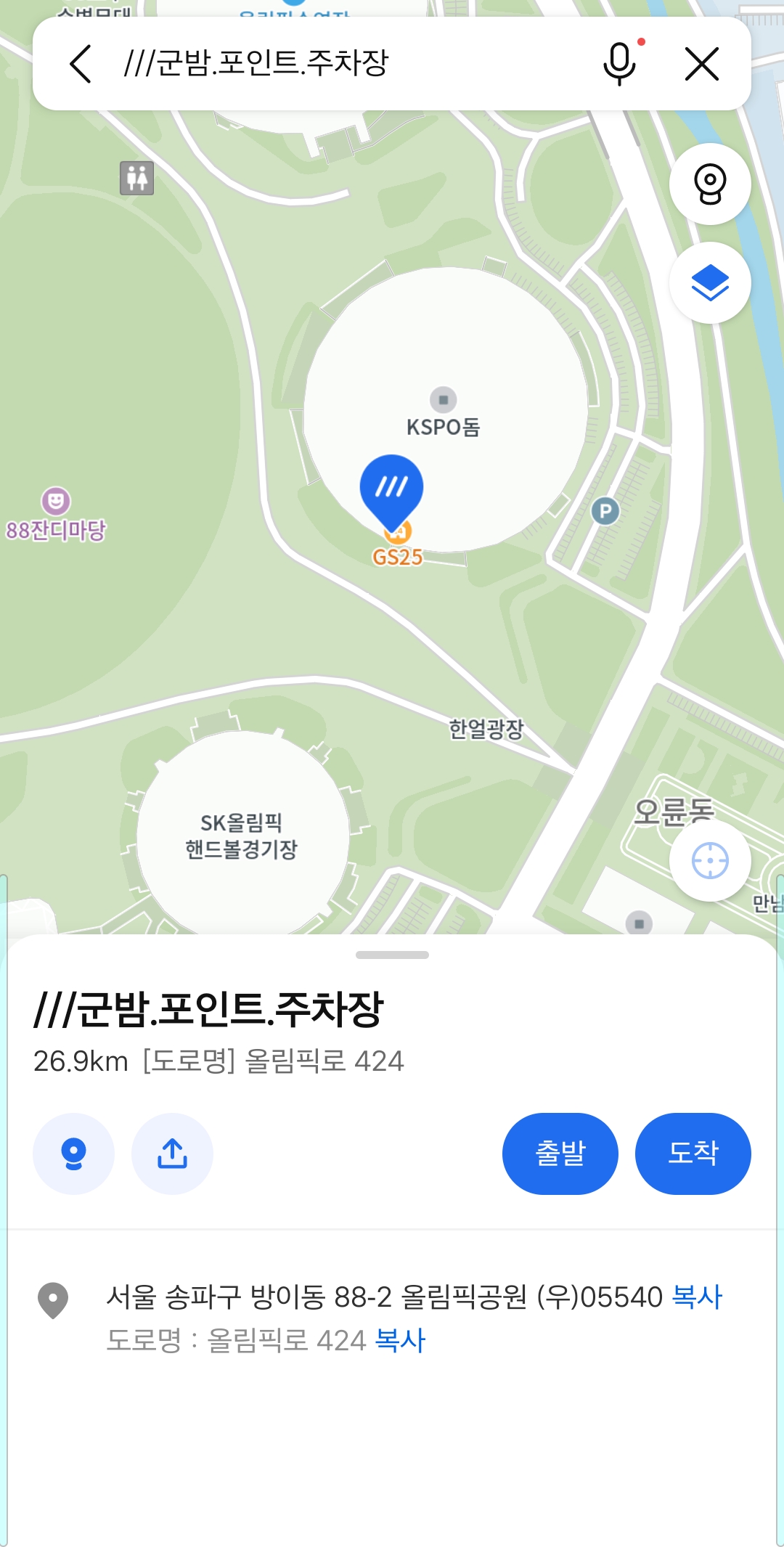This screenshot has height=1547, width=784.
Task: Open street view for this location in the panel
Action: 73,1154
